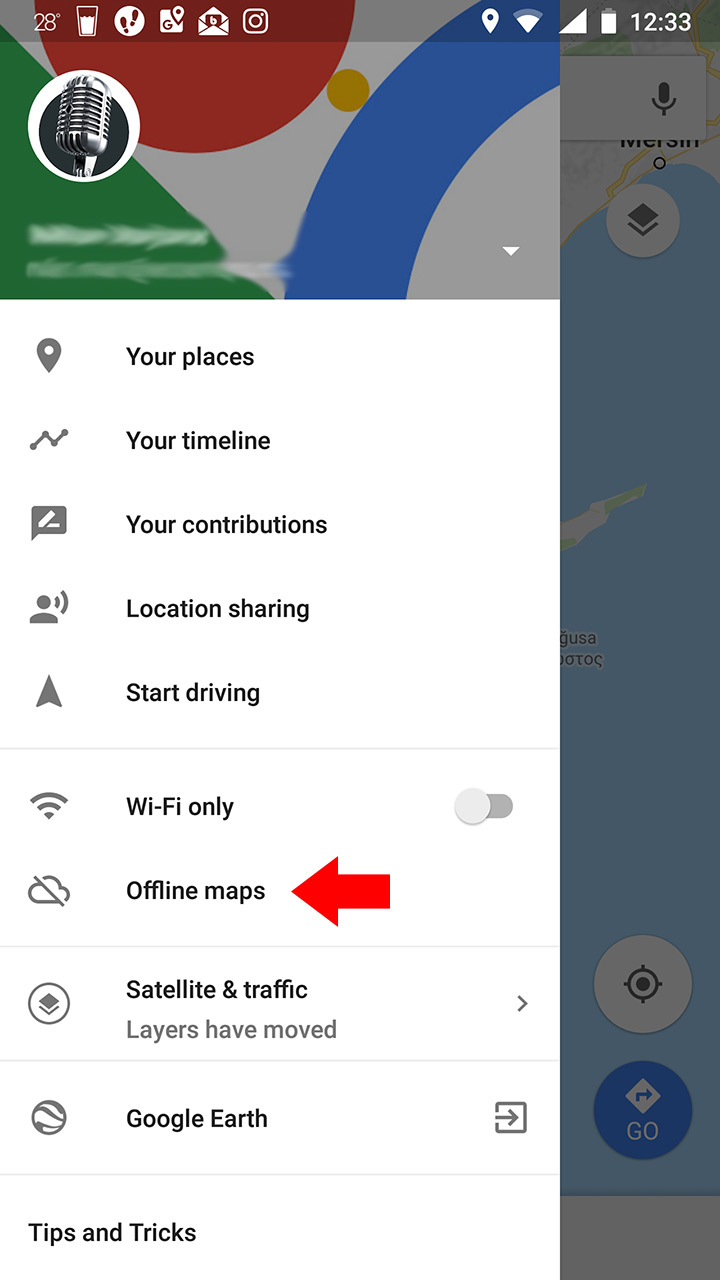Screen dimensions: 720x1280
Task: Open Your places
Action: [x=280, y=357]
